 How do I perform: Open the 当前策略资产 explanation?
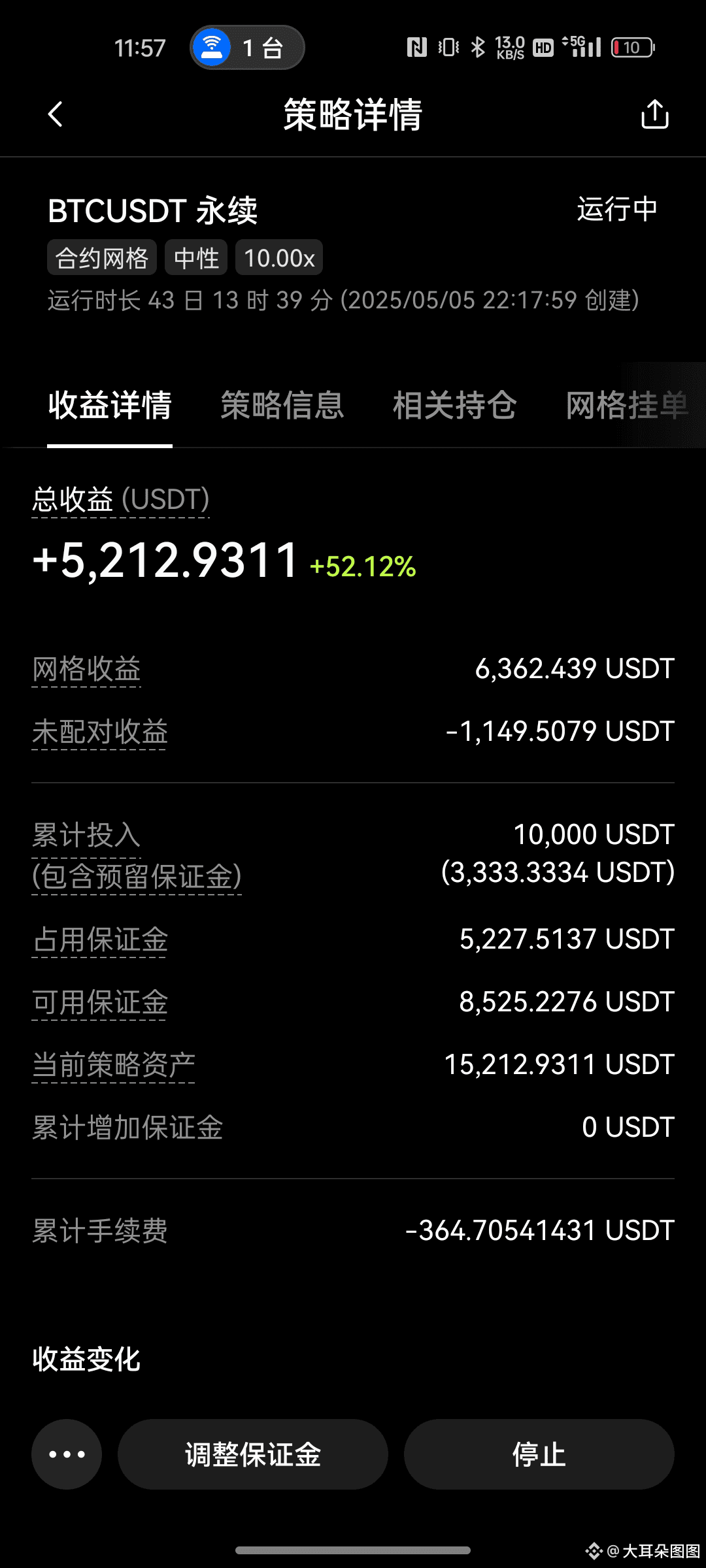tap(114, 1065)
